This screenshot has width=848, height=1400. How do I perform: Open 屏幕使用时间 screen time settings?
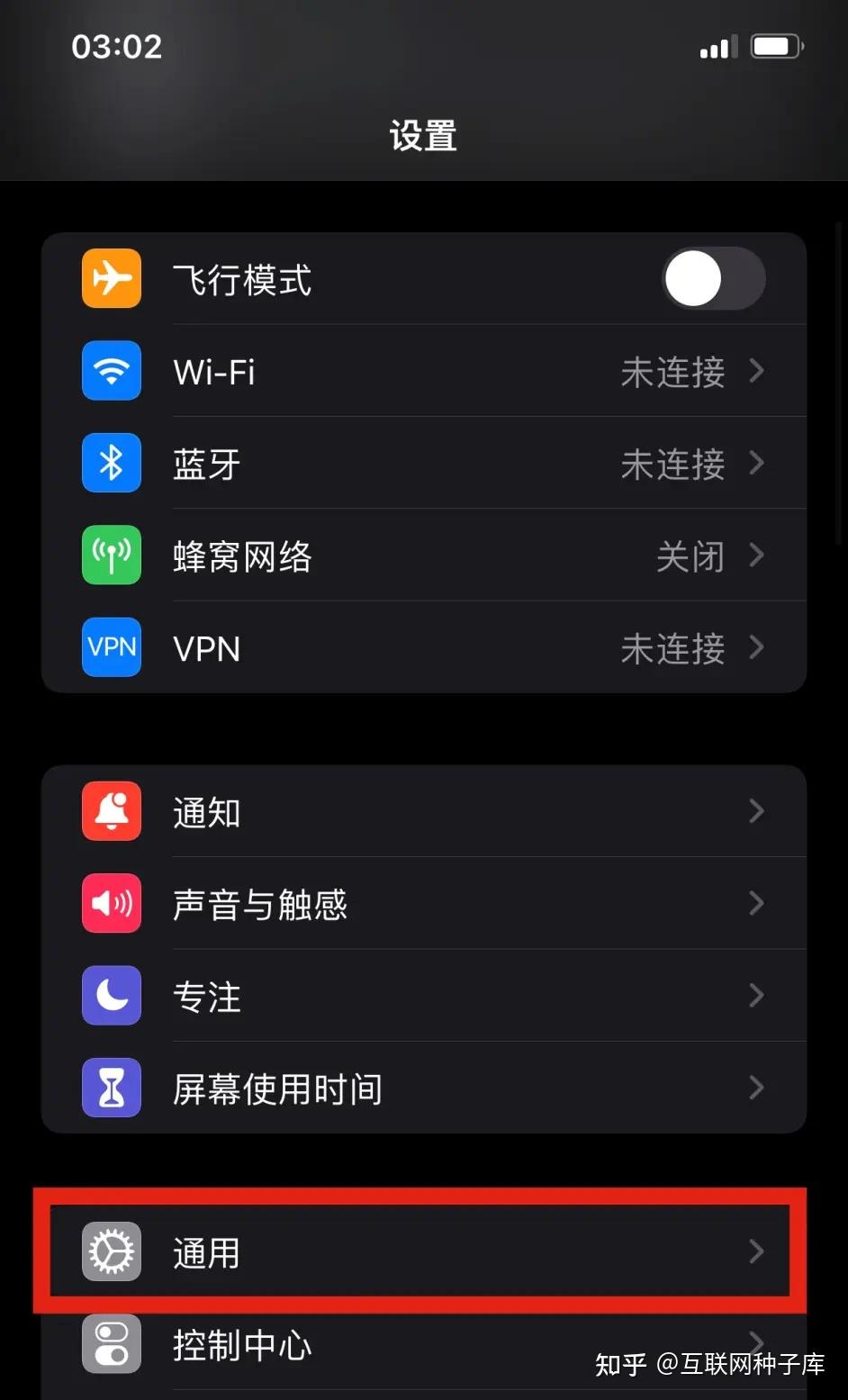[423, 1088]
